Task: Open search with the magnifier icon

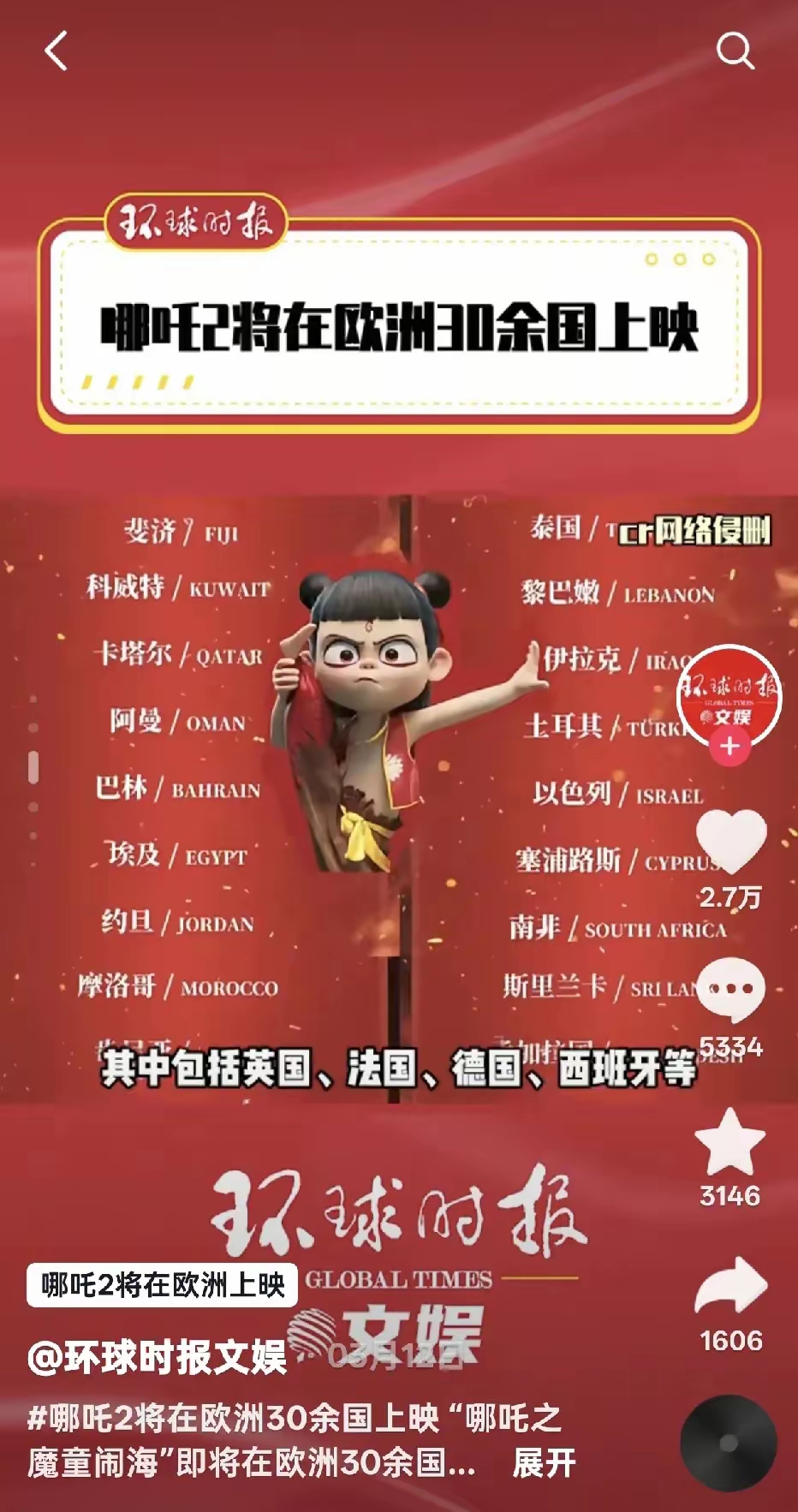Action: (735, 51)
